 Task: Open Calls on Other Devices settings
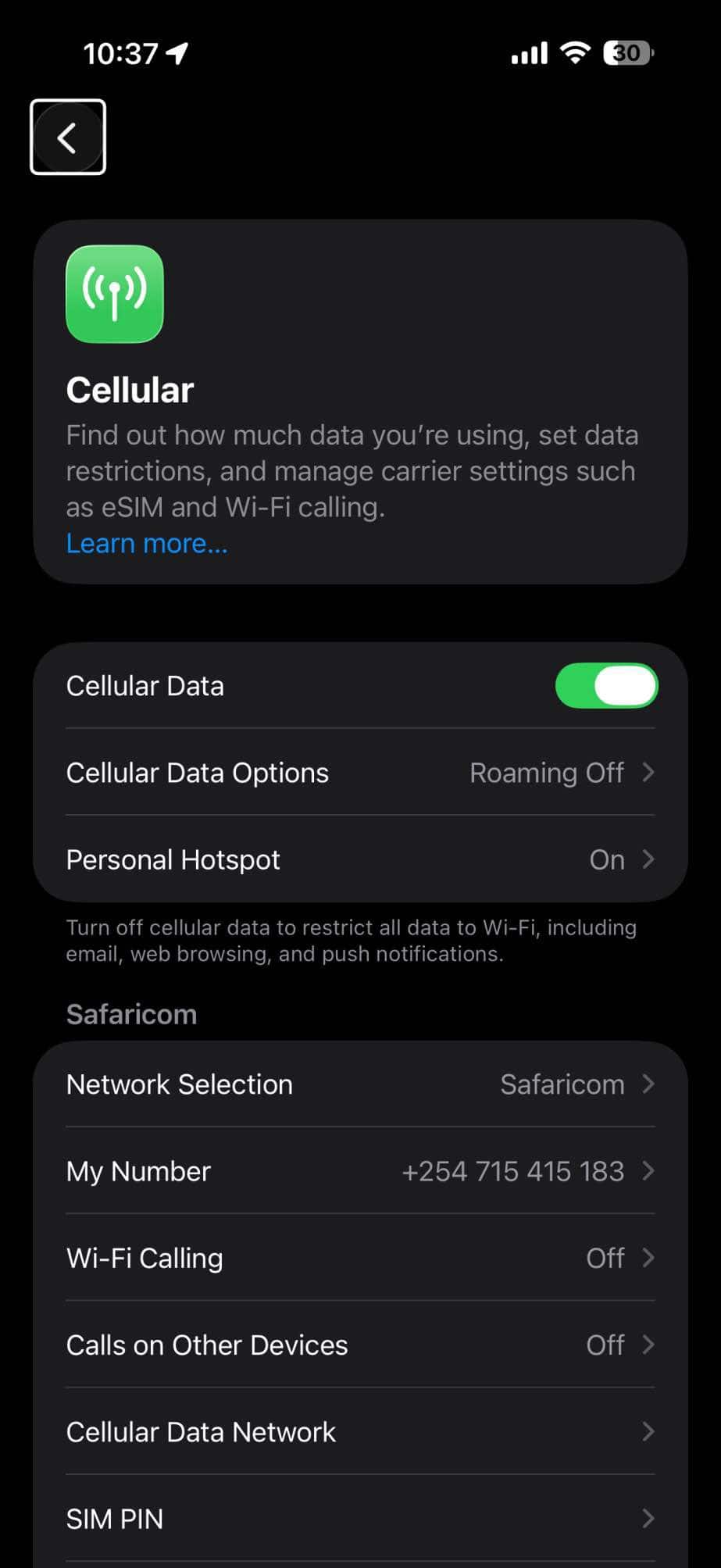(359, 1345)
